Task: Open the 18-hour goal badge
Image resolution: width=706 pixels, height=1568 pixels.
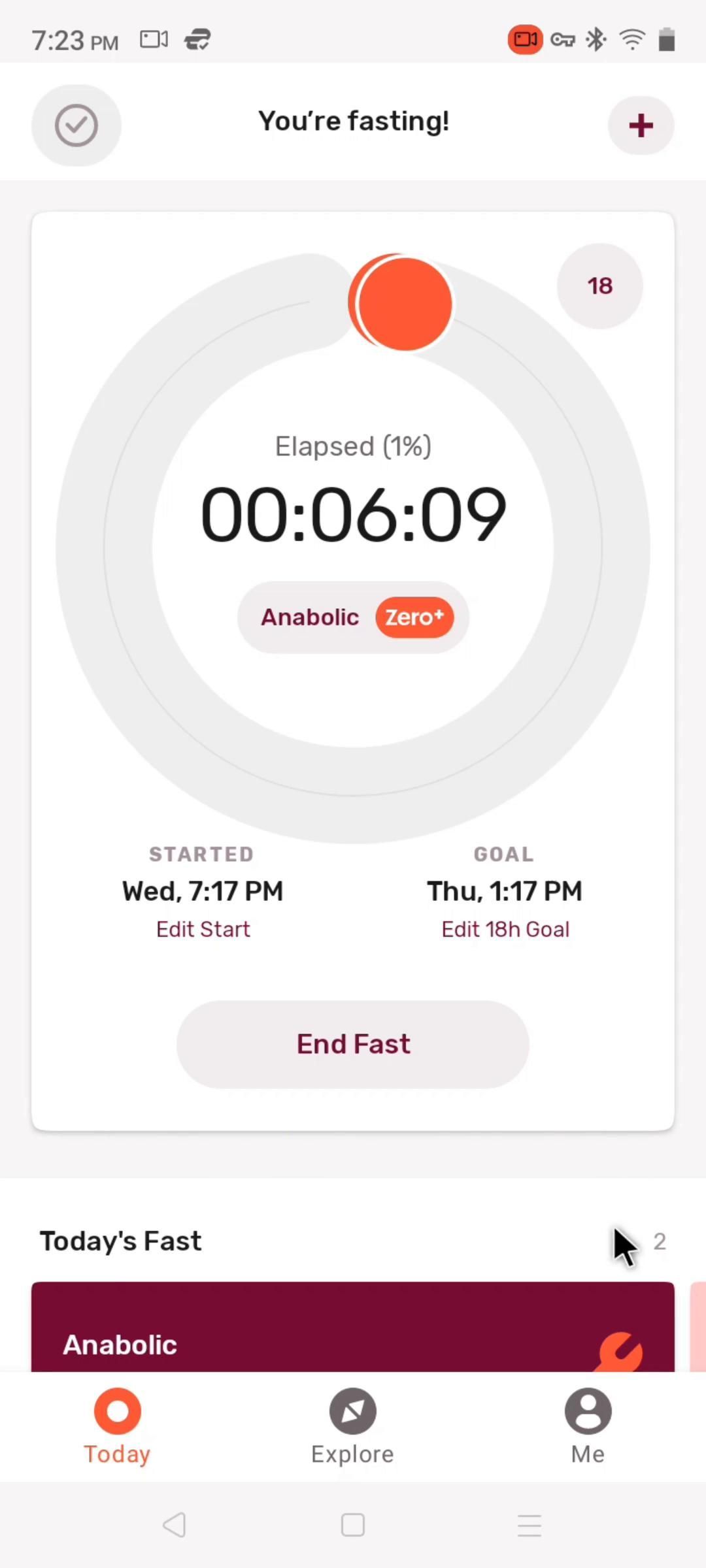Action: tap(599, 286)
